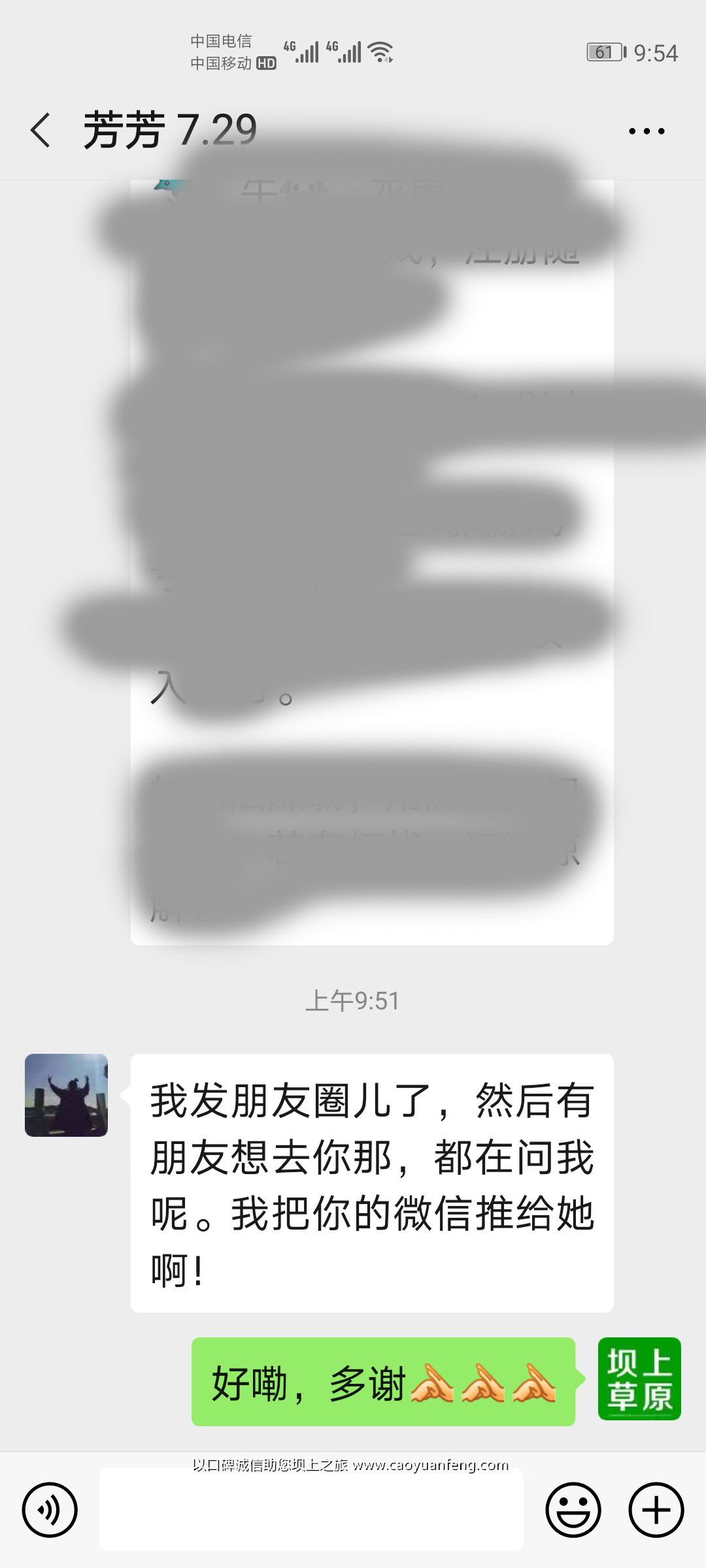Open the green 坝上草原 avatar
Viewport: 706px width, 1568px height.
click(639, 1379)
